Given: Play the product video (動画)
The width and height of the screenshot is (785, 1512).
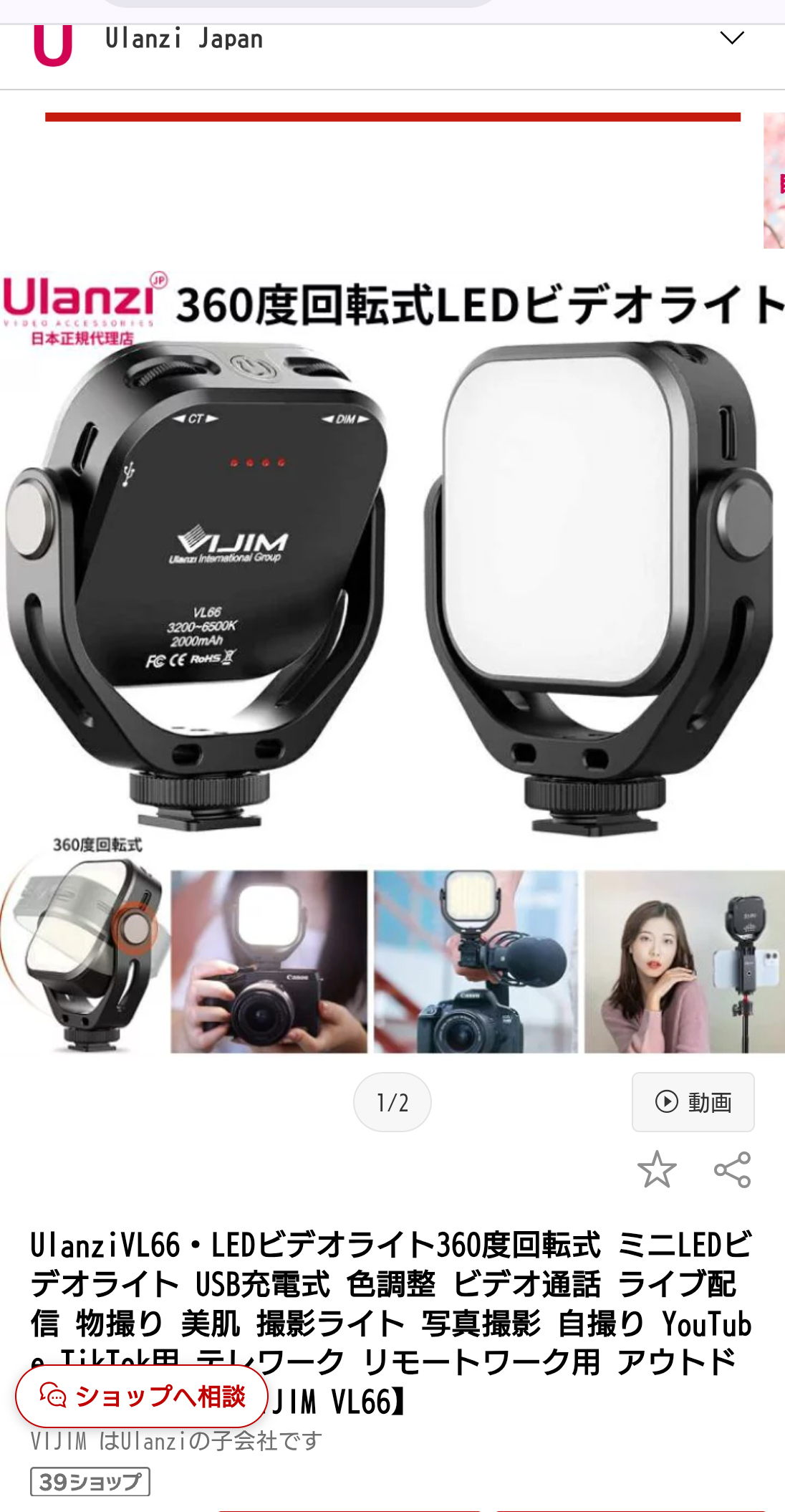Looking at the screenshot, I should [693, 1101].
